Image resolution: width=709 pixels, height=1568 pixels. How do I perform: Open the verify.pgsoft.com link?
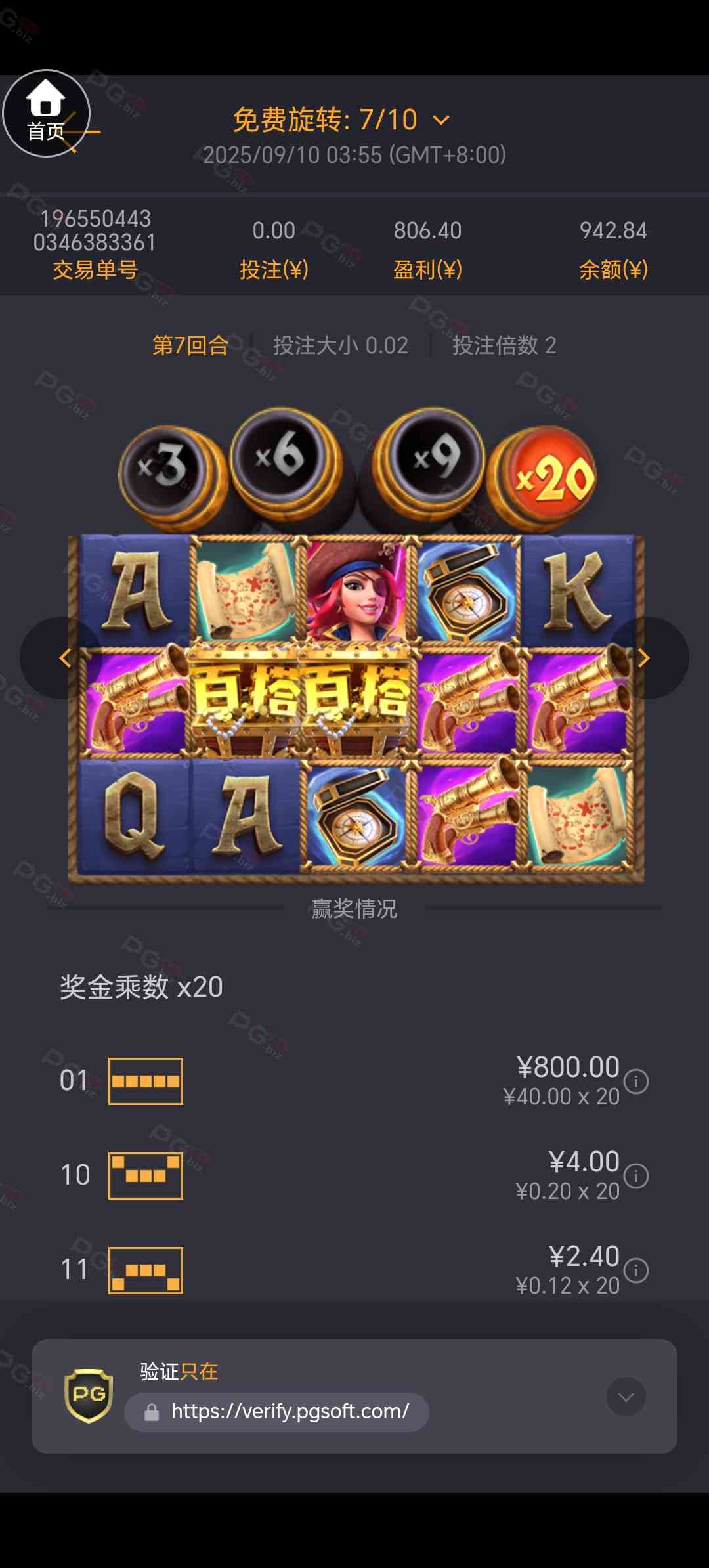pyautogui.click(x=289, y=1411)
